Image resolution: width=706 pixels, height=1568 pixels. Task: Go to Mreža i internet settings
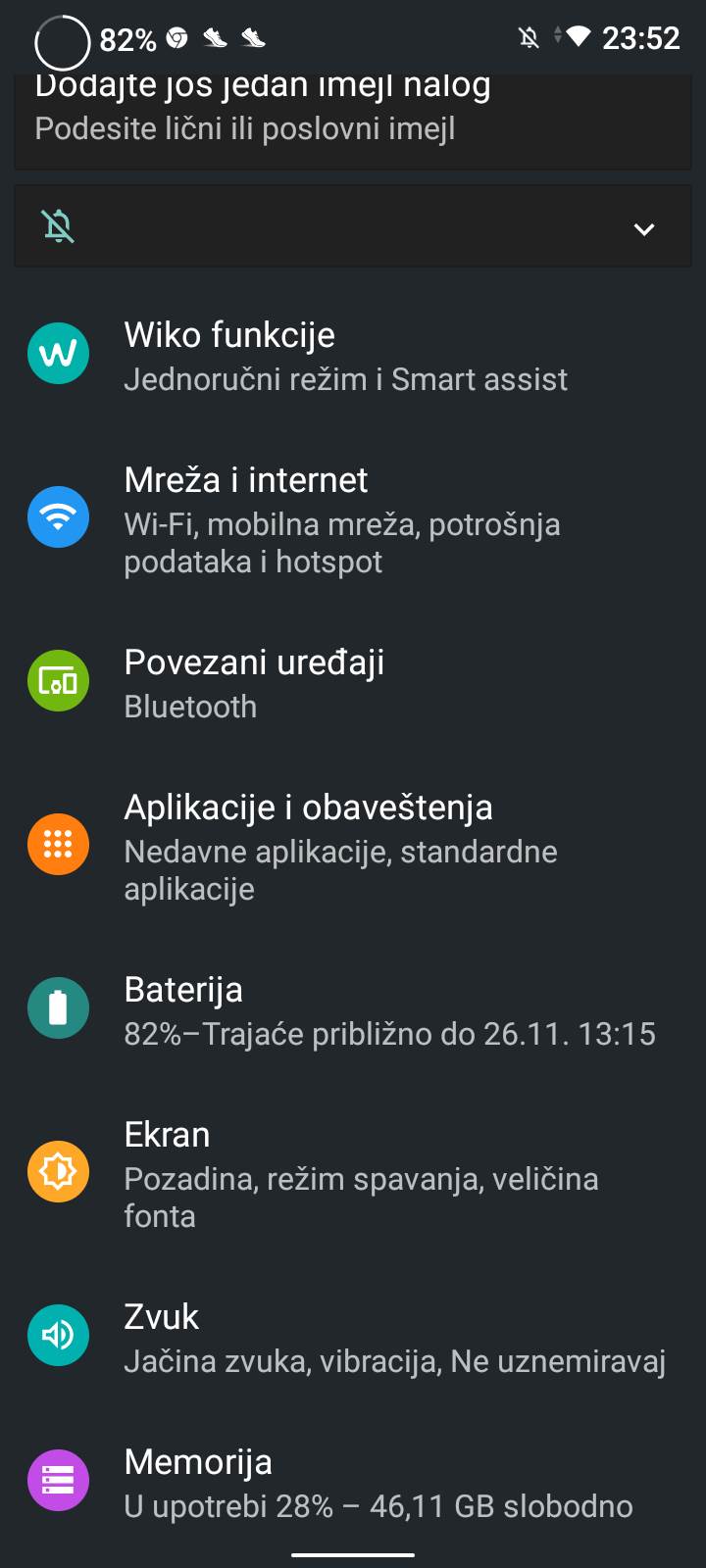[341, 519]
